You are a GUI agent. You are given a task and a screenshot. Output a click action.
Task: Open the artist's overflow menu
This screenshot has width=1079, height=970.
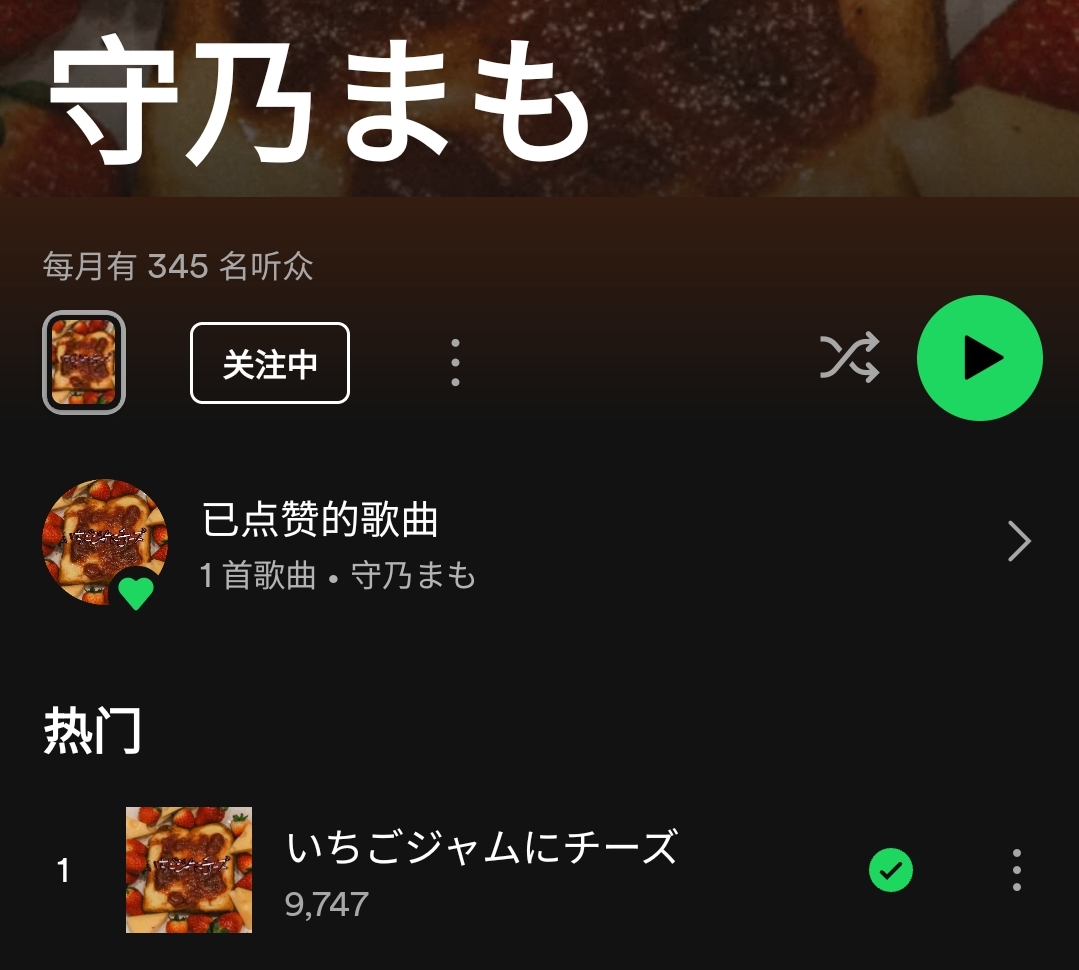[455, 362]
